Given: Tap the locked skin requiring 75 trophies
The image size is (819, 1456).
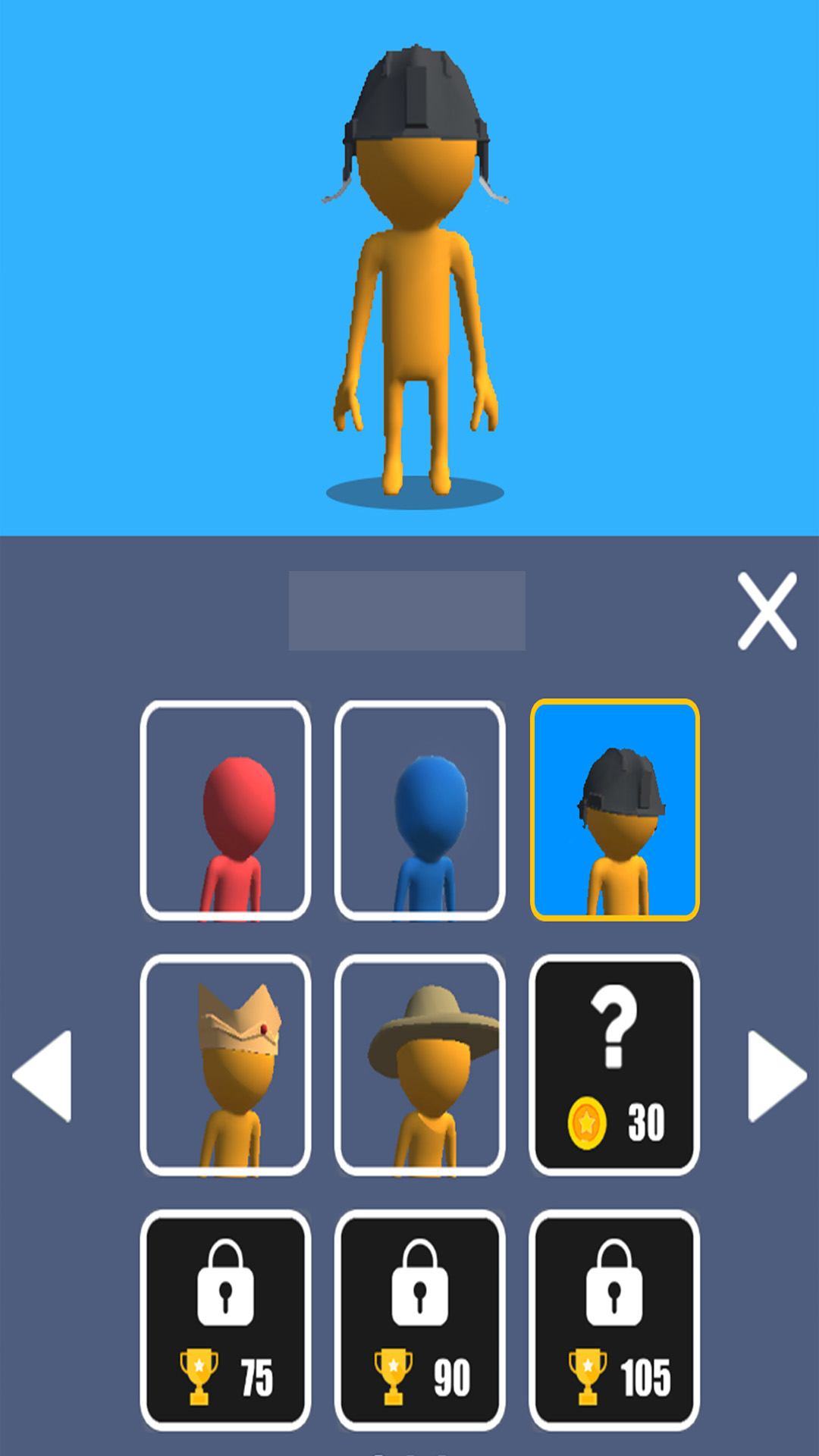Looking at the screenshot, I should coord(225,1319).
